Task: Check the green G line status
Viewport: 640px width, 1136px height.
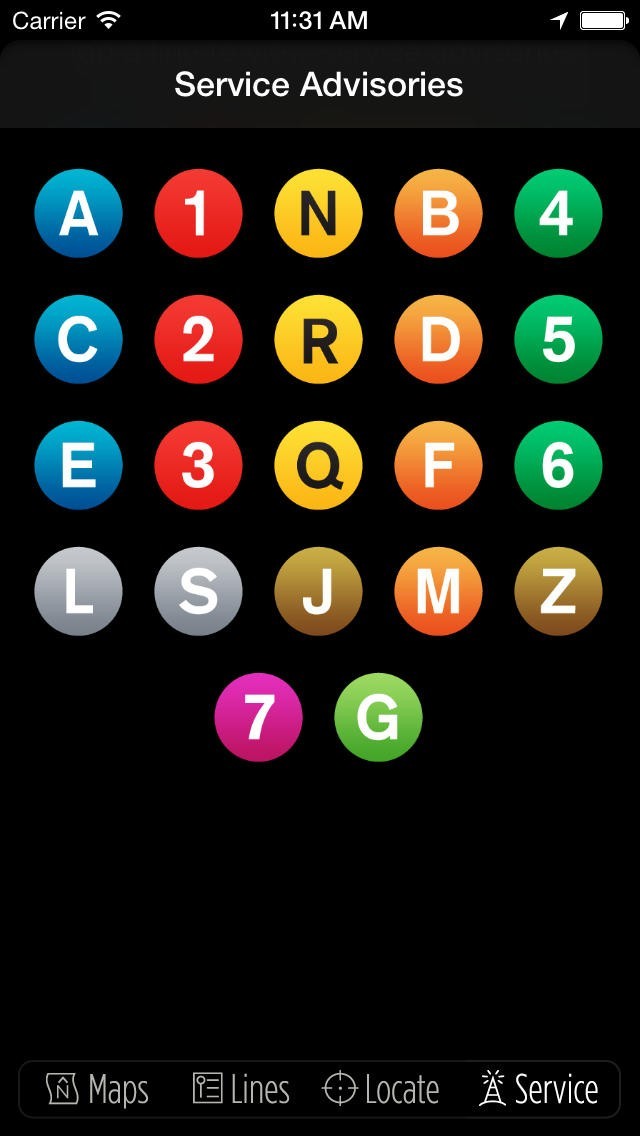Action: tap(378, 717)
